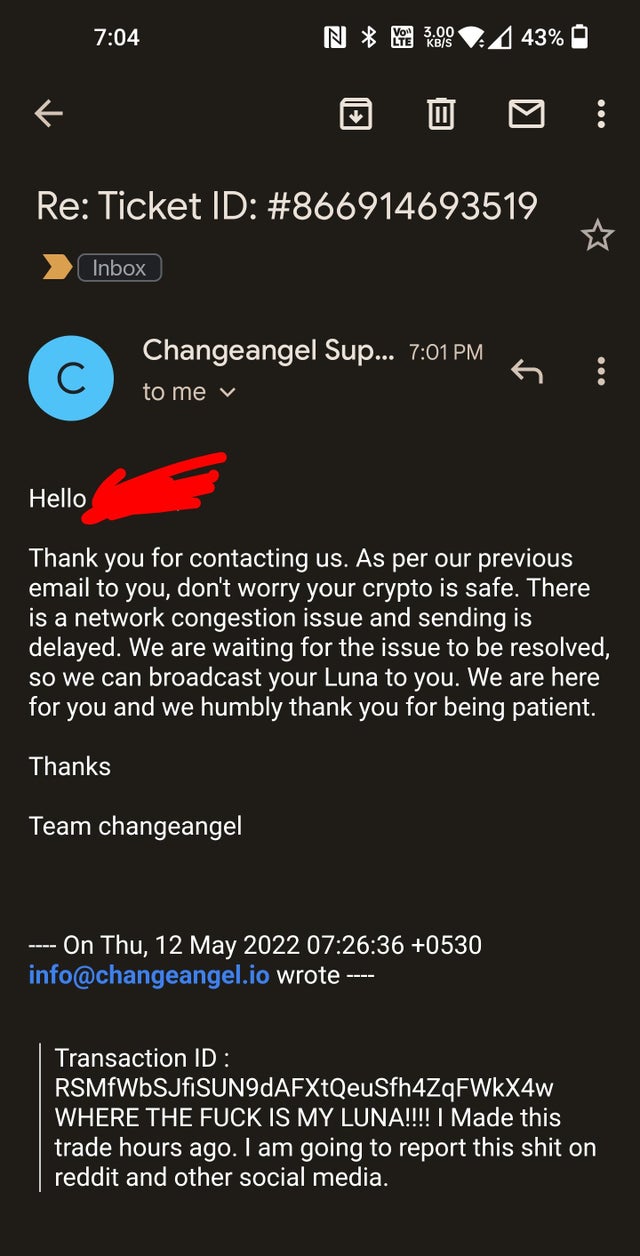Archive this email

[x=356, y=114]
